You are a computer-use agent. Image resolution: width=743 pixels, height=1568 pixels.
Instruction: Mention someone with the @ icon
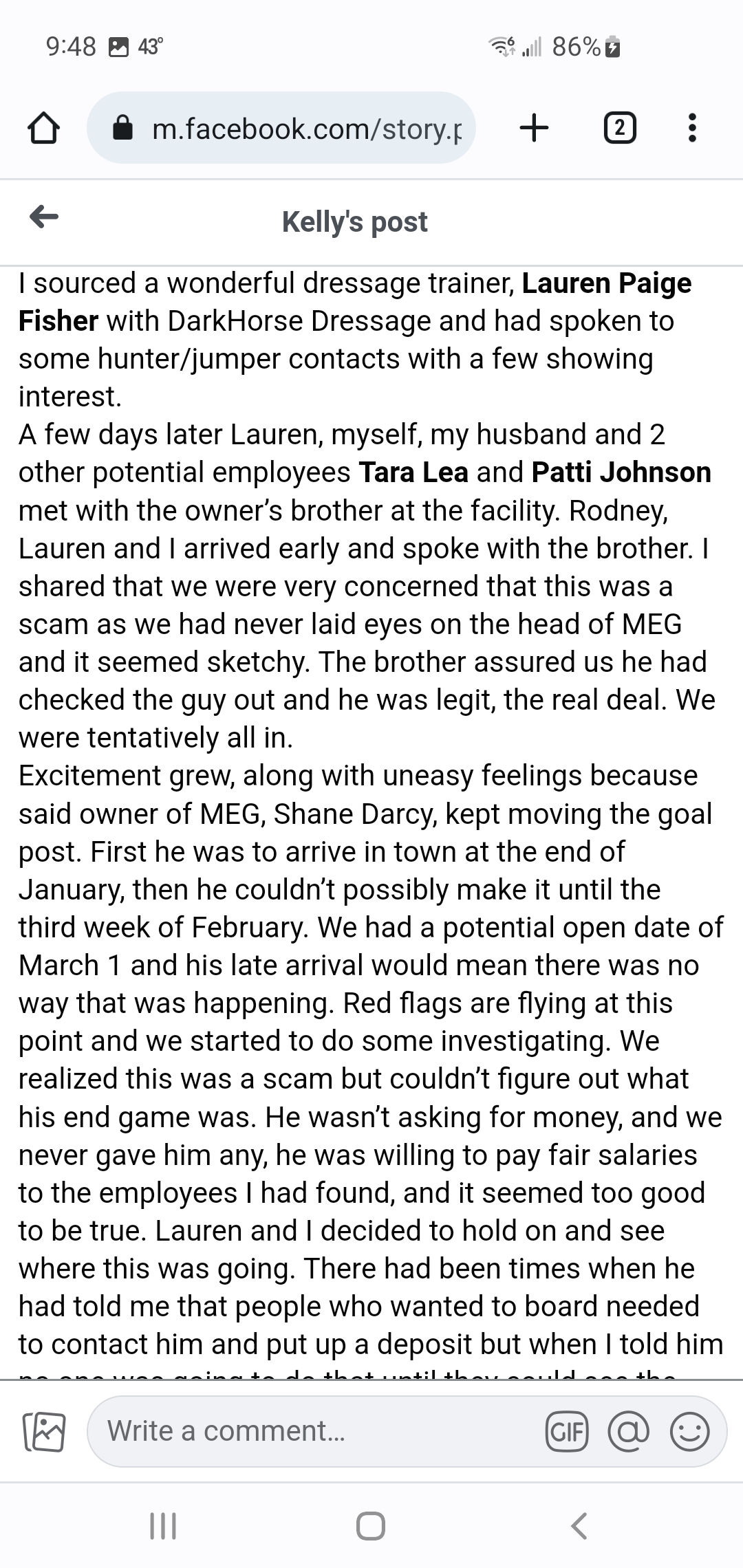point(628,1432)
